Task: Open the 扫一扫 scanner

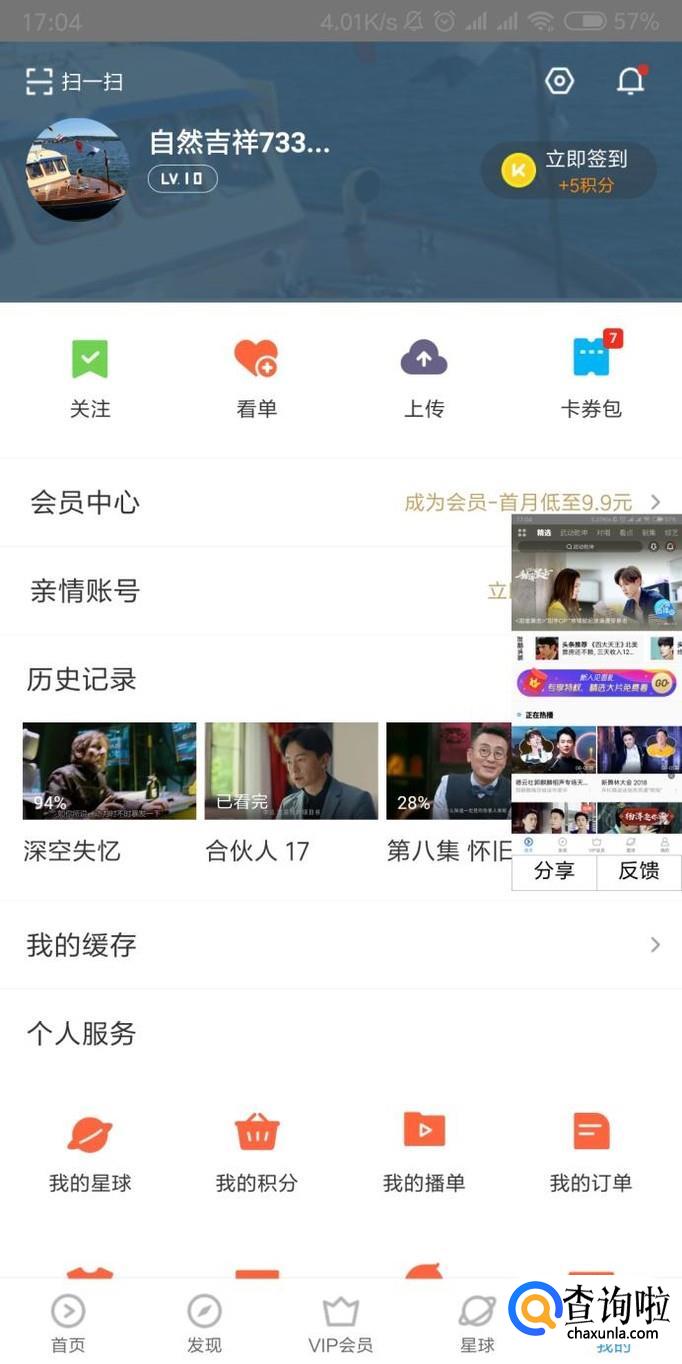Action: coord(74,81)
